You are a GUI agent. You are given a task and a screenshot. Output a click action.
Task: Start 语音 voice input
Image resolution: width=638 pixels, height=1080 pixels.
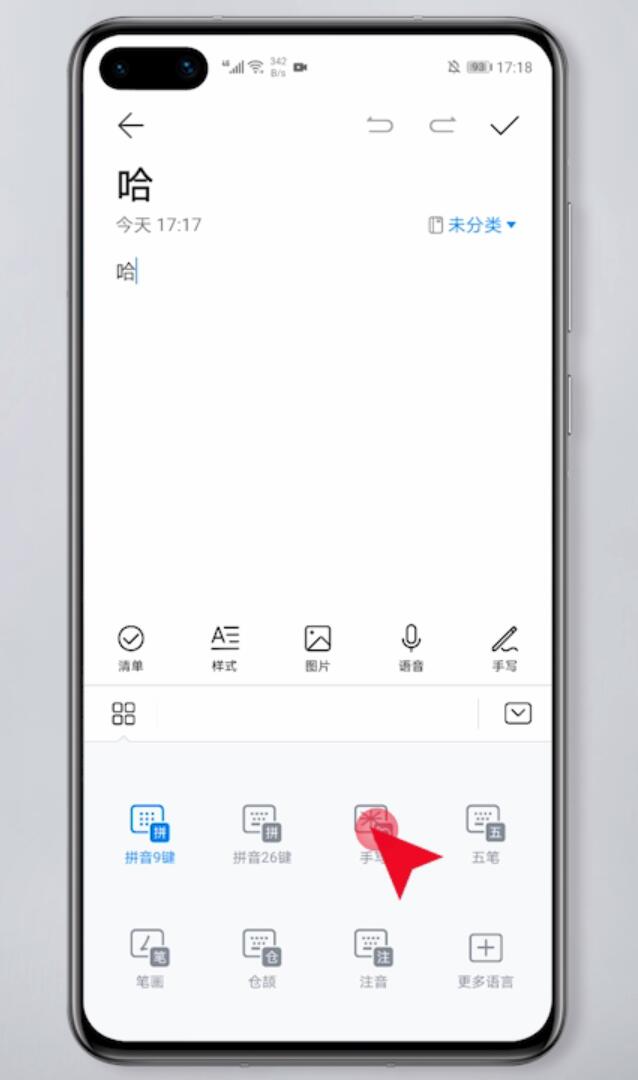(x=411, y=647)
